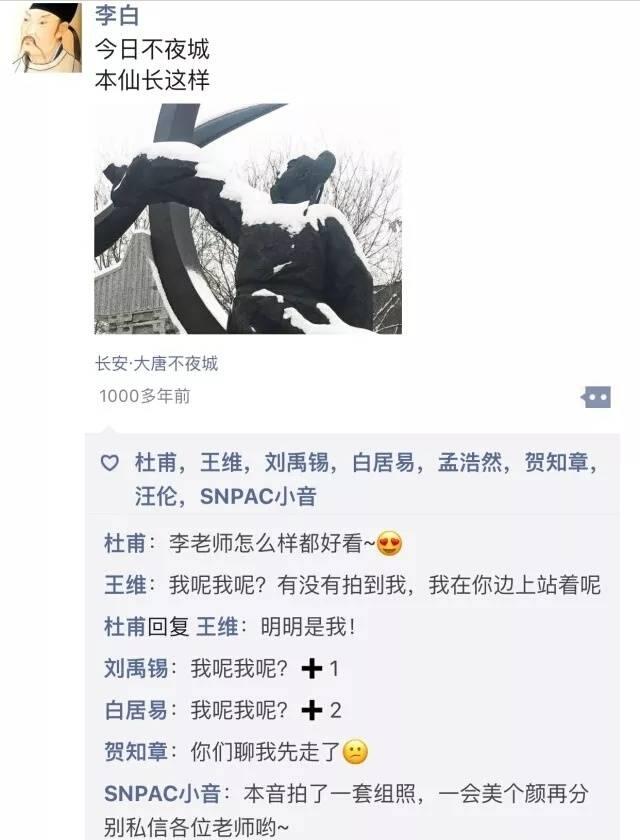This screenshot has height=840, width=640.
Task: Reply to 刘禹锡's +1 comment
Action: pyautogui.click(x=265, y=668)
